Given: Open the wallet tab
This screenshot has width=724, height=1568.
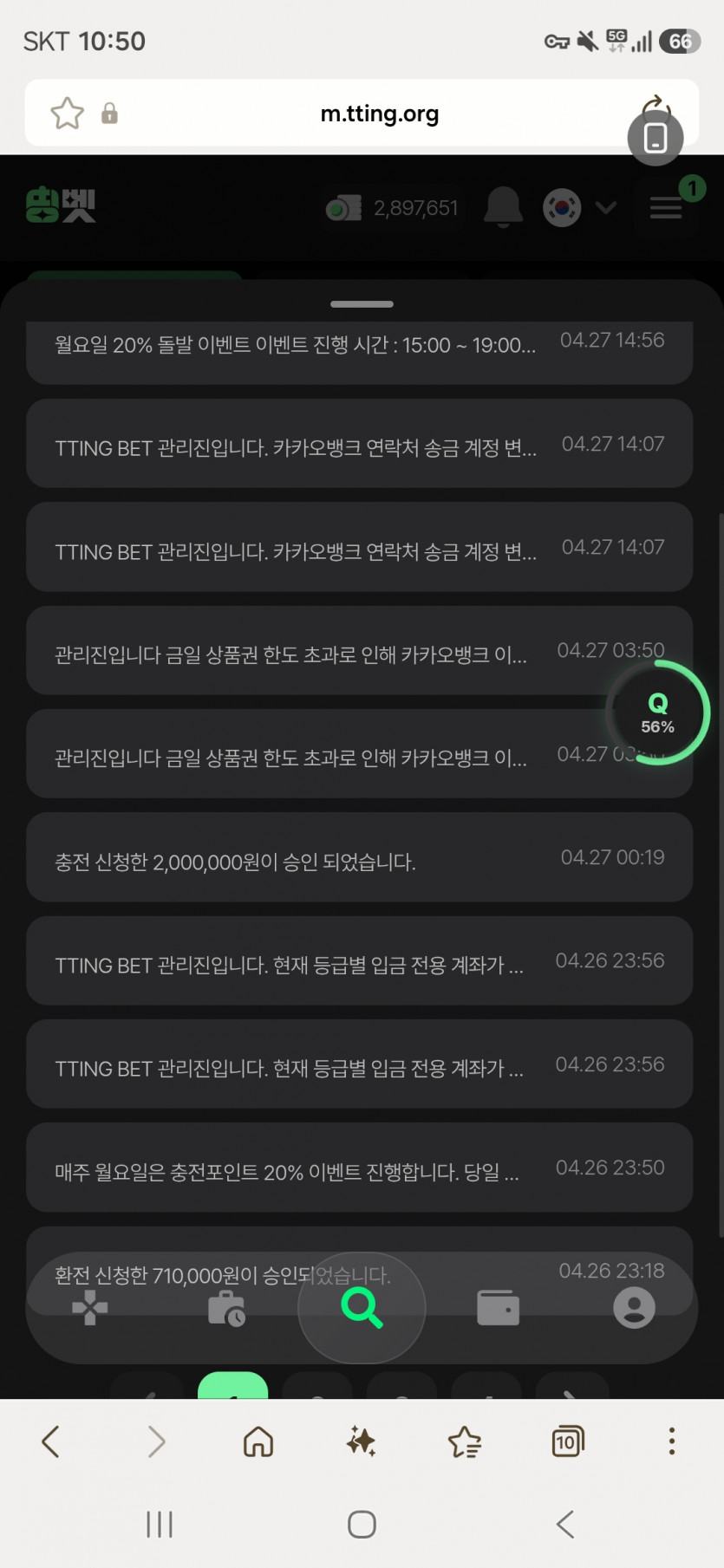Looking at the screenshot, I should 499,1308.
